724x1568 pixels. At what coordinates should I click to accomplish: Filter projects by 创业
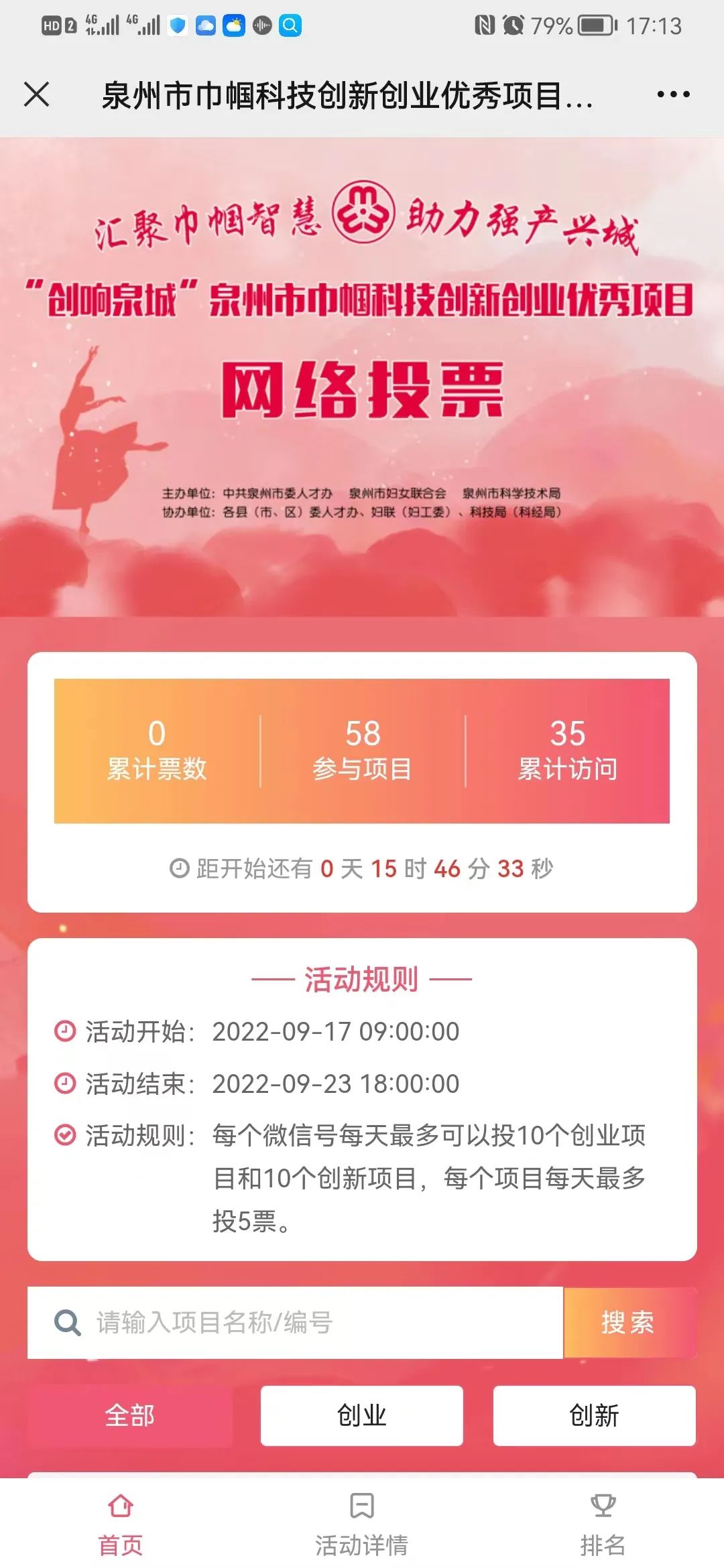click(361, 1415)
